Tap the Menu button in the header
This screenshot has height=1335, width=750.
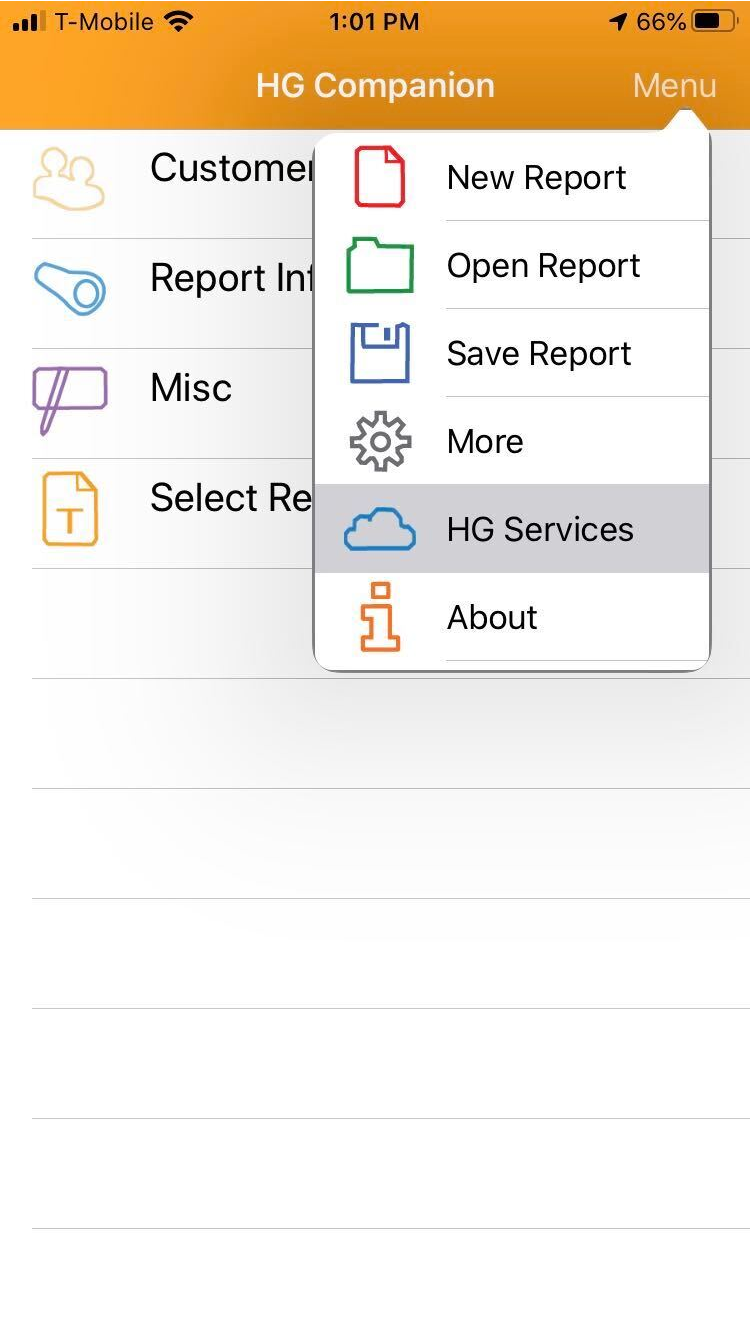point(674,86)
